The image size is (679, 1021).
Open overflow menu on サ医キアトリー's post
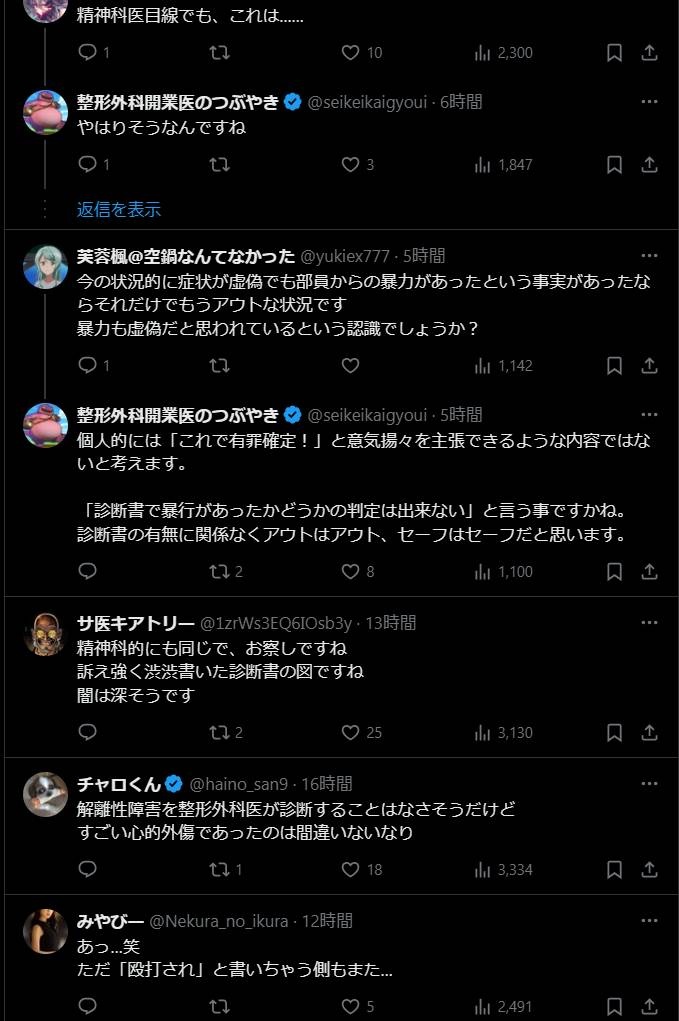point(649,622)
